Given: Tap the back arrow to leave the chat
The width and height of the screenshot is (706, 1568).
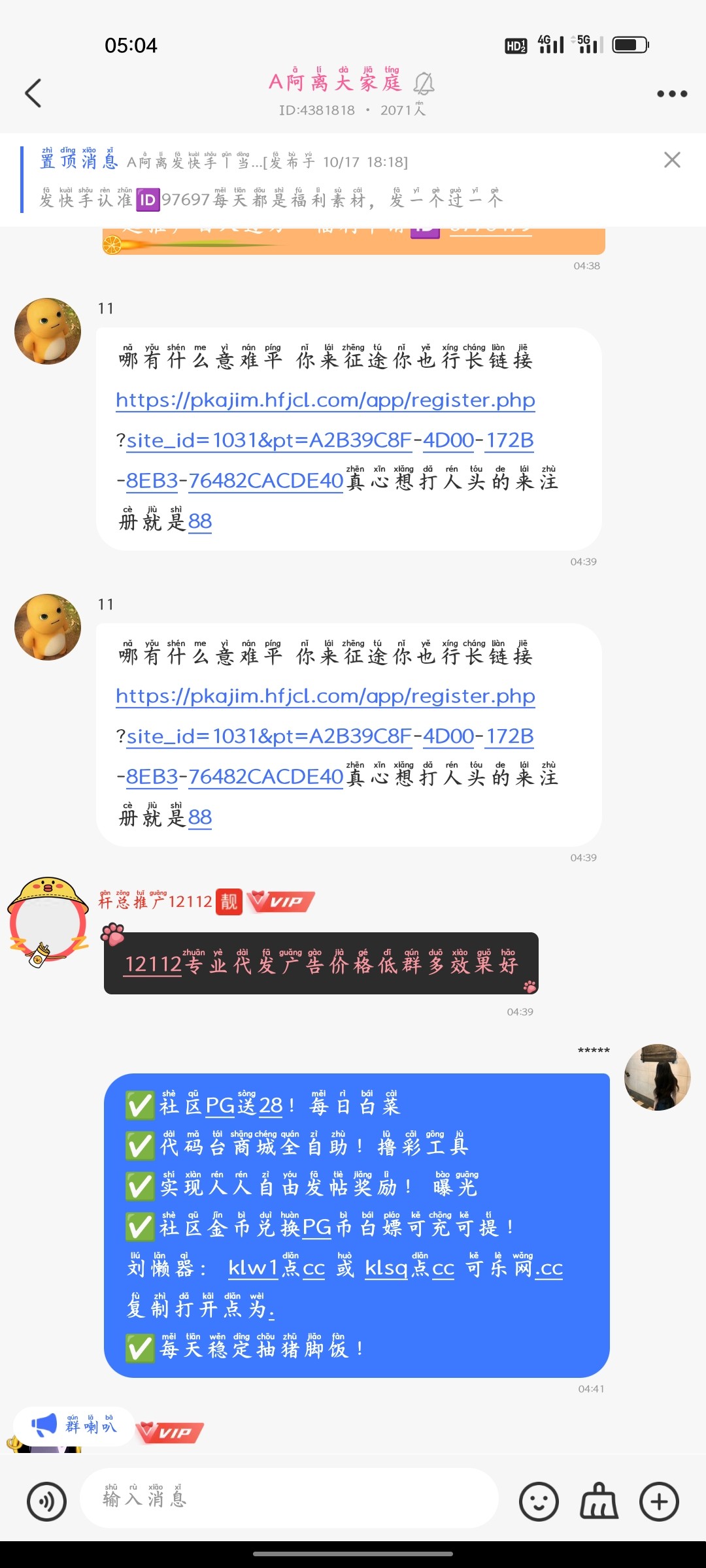Looking at the screenshot, I should point(33,93).
